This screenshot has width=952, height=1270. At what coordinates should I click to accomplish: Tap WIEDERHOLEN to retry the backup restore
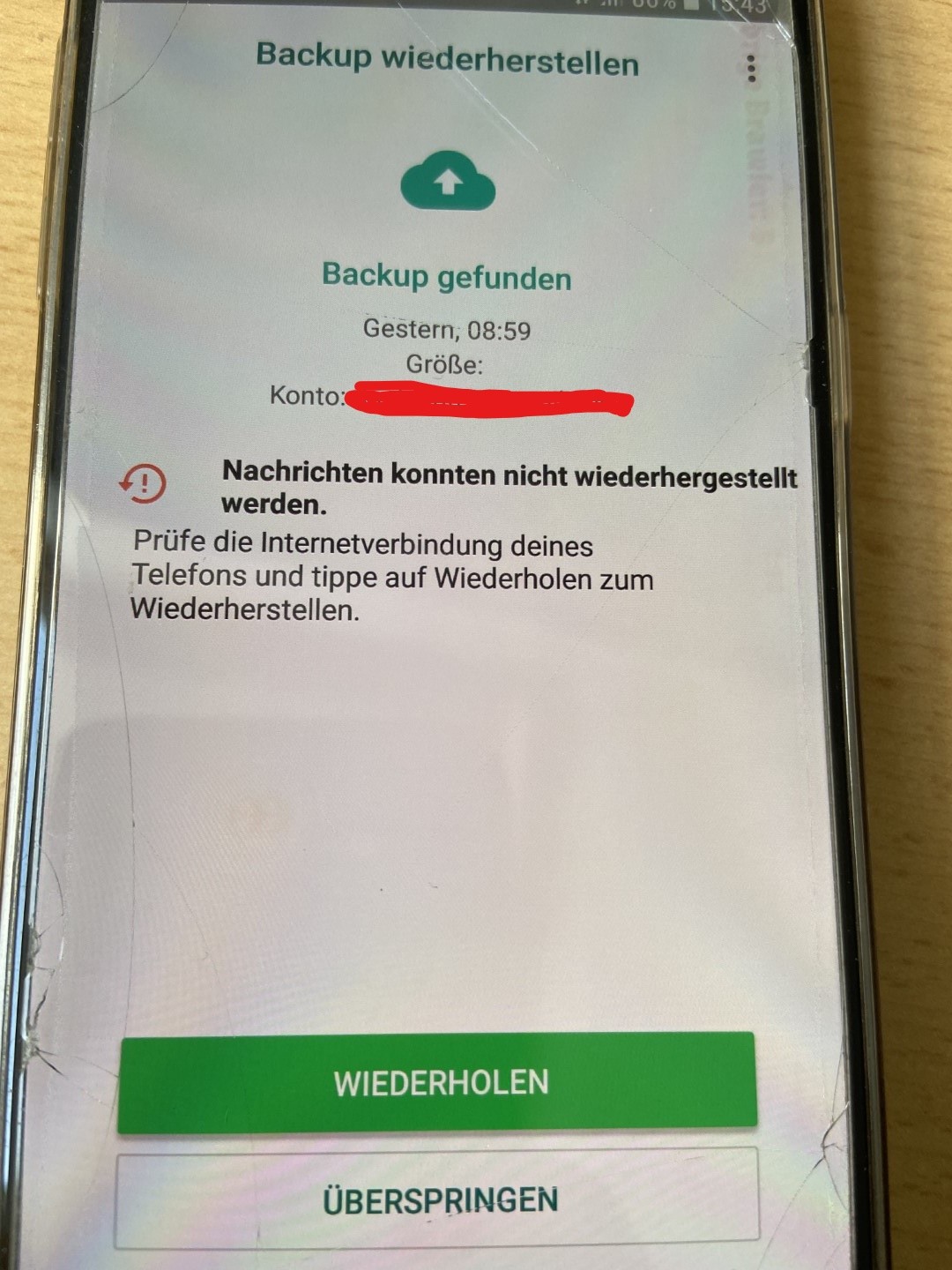pyautogui.click(x=438, y=1082)
